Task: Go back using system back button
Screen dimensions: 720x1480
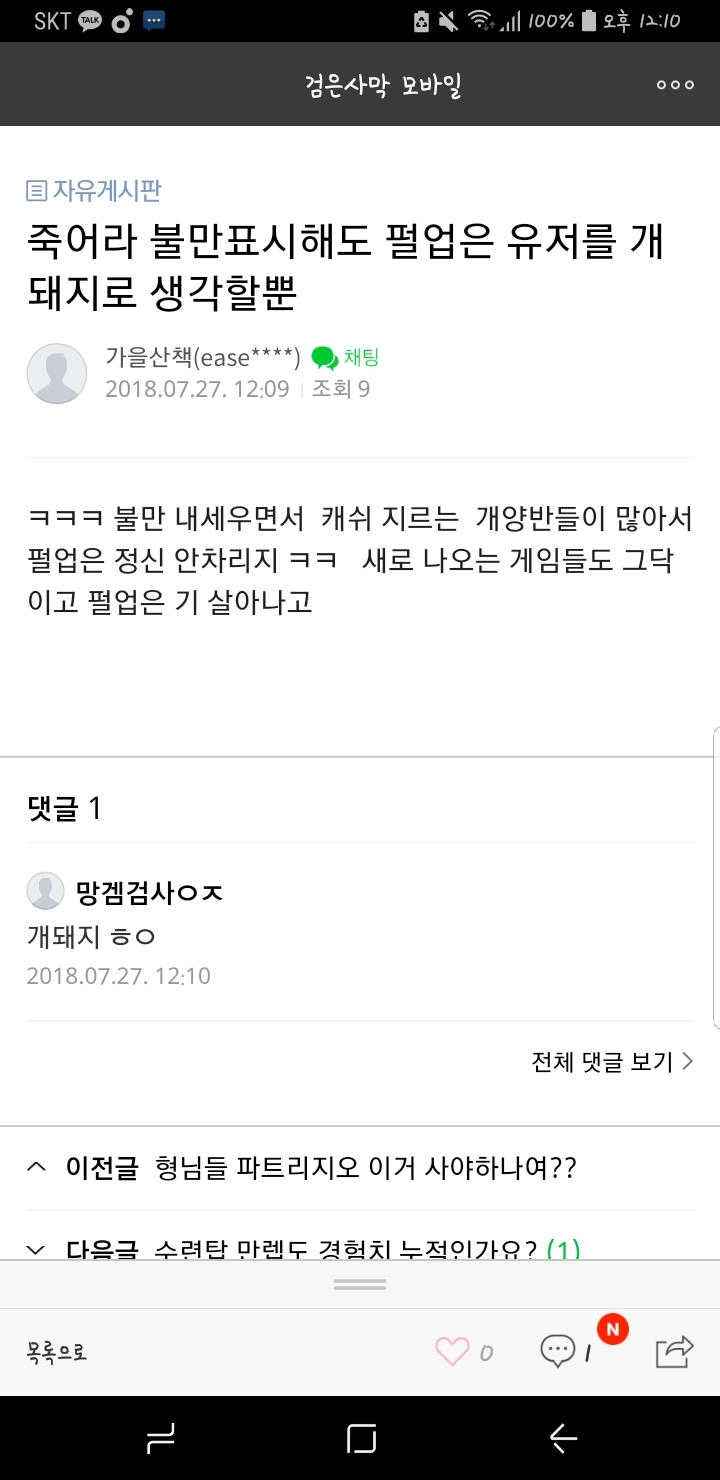Action: (x=563, y=1438)
